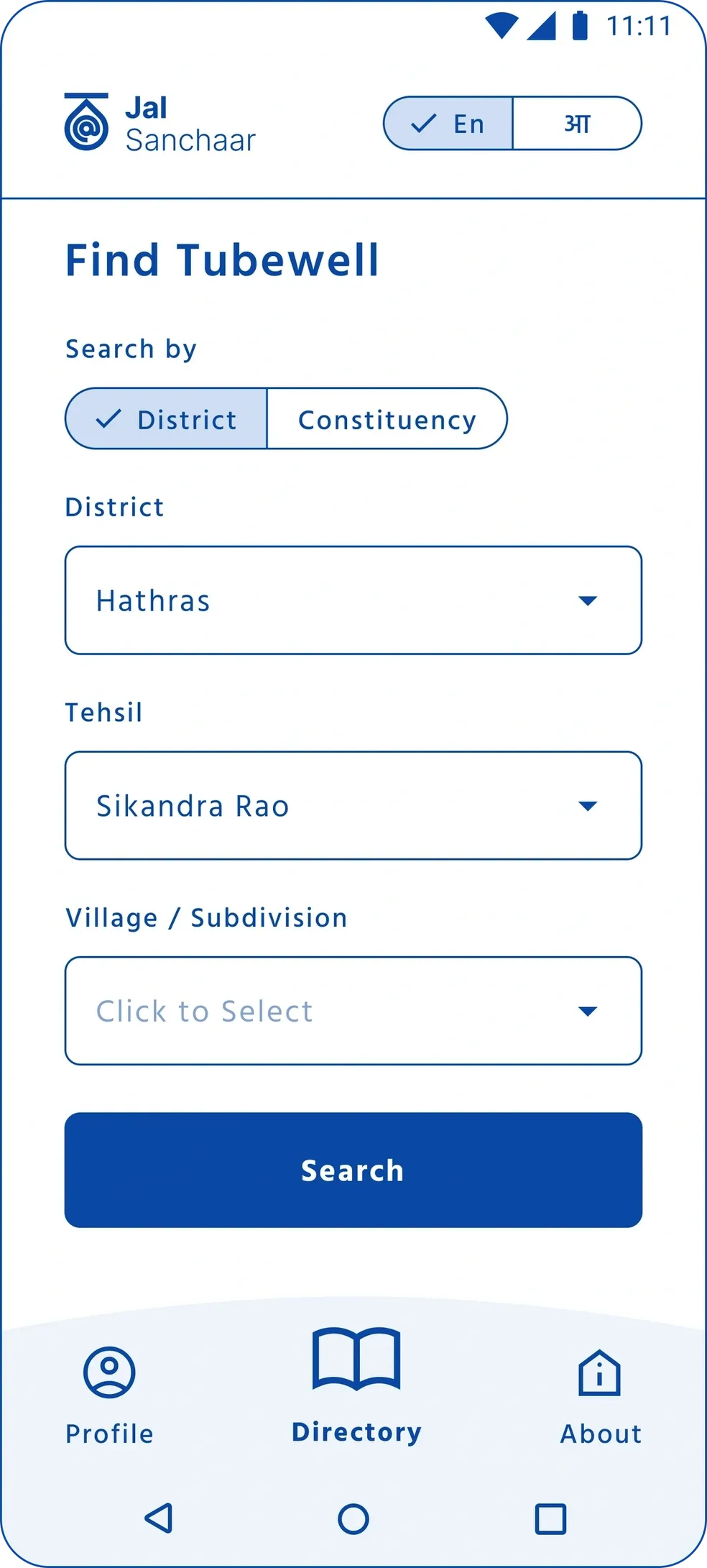The image size is (707, 1568).
Task: Go to the Profile tab
Action: [109, 1395]
